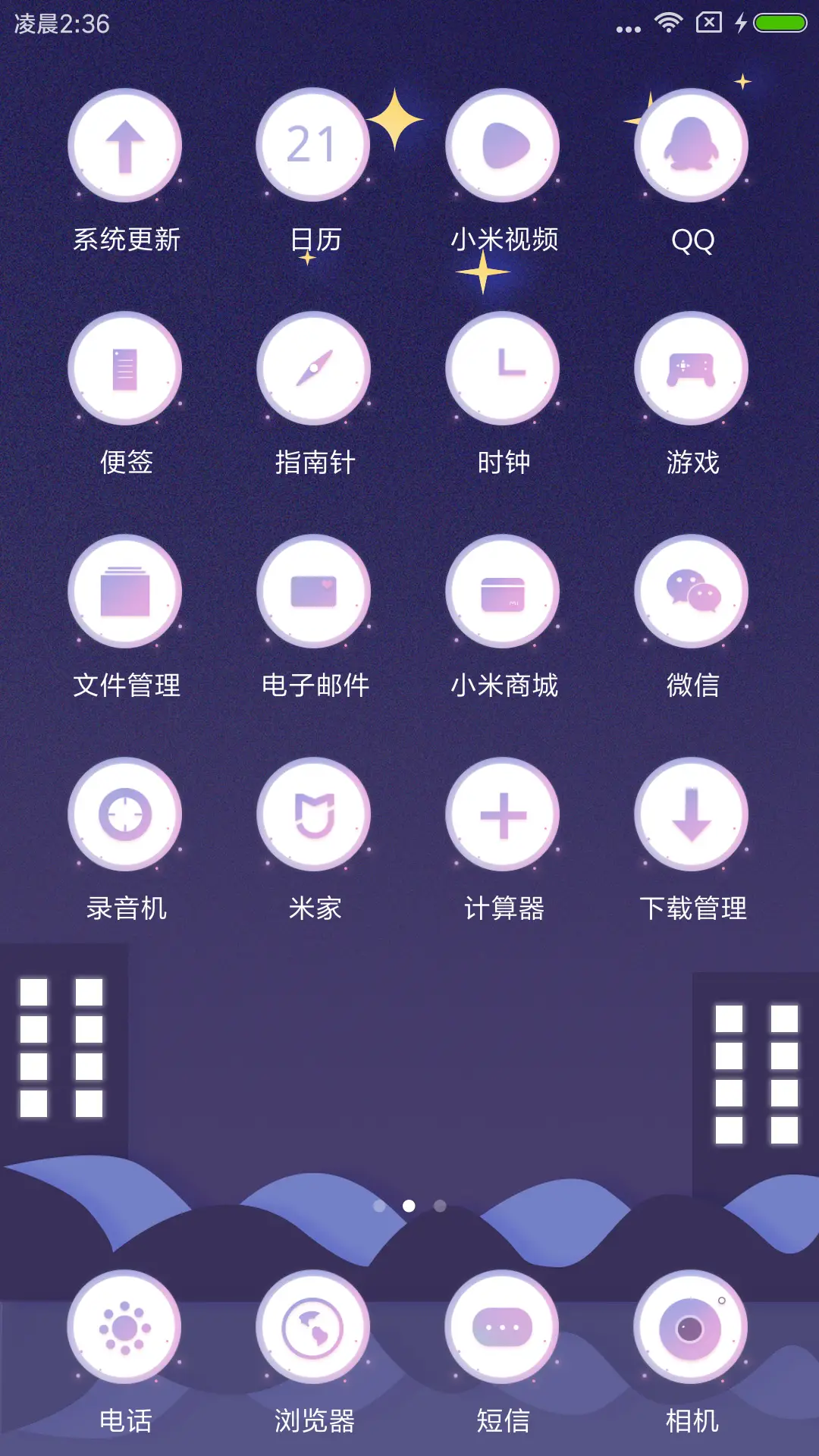Open System Update (系统更新)
This screenshot has height=1456, width=819.
click(125, 146)
